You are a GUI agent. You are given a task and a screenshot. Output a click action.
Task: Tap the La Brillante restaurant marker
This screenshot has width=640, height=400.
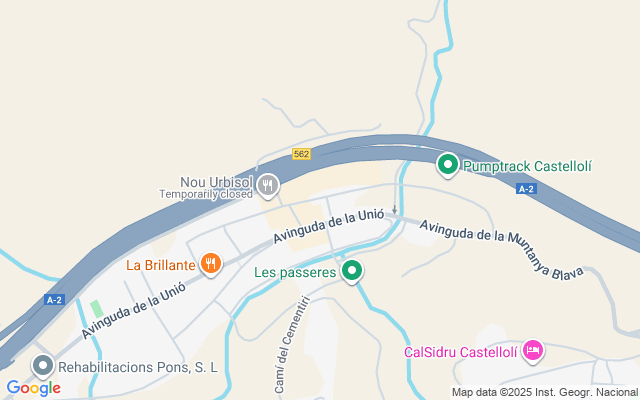tap(210, 264)
